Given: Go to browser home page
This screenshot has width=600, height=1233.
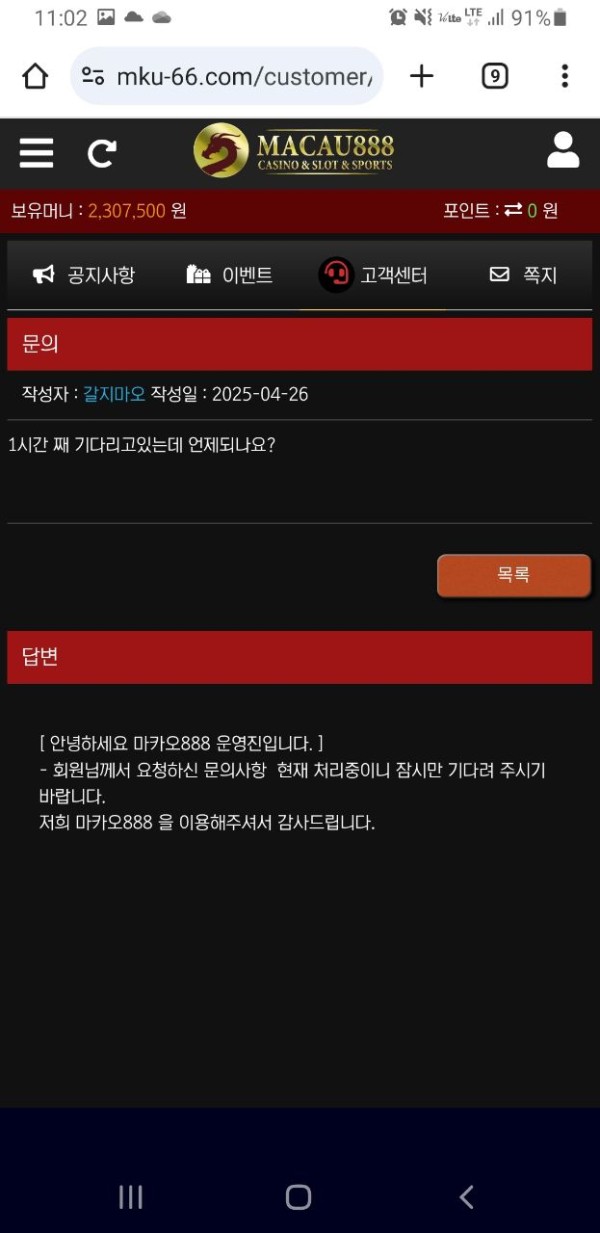Looking at the screenshot, I should (x=35, y=76).
